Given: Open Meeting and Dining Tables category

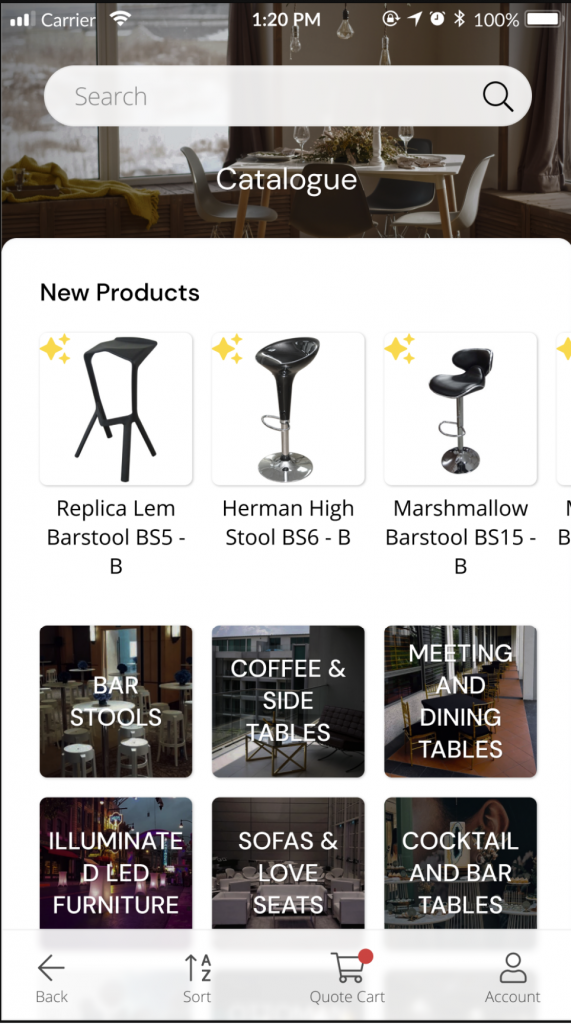Looking at the screenshot, I should coord(461,701).
